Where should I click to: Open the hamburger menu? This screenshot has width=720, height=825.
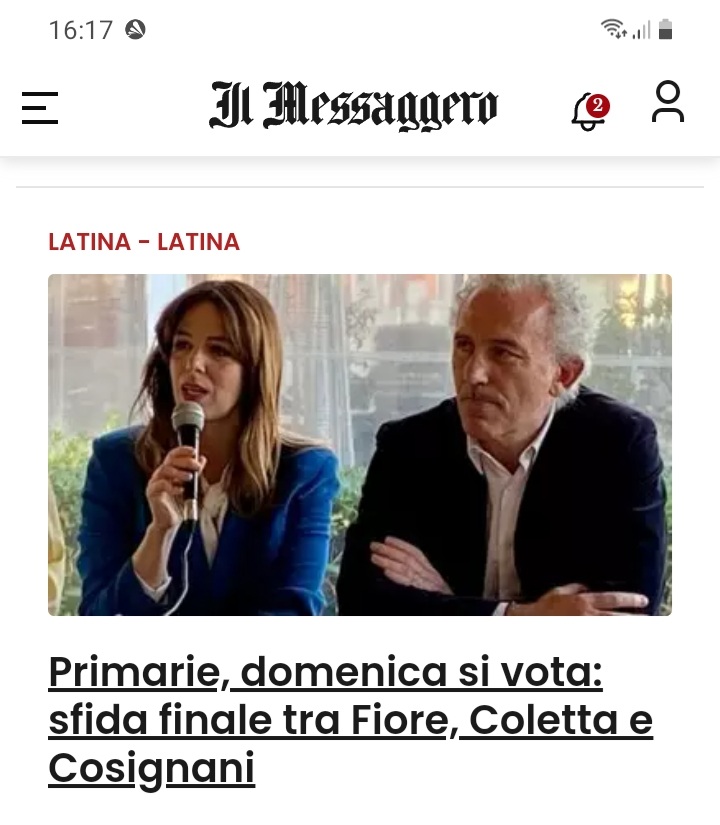tap(40, 107)
